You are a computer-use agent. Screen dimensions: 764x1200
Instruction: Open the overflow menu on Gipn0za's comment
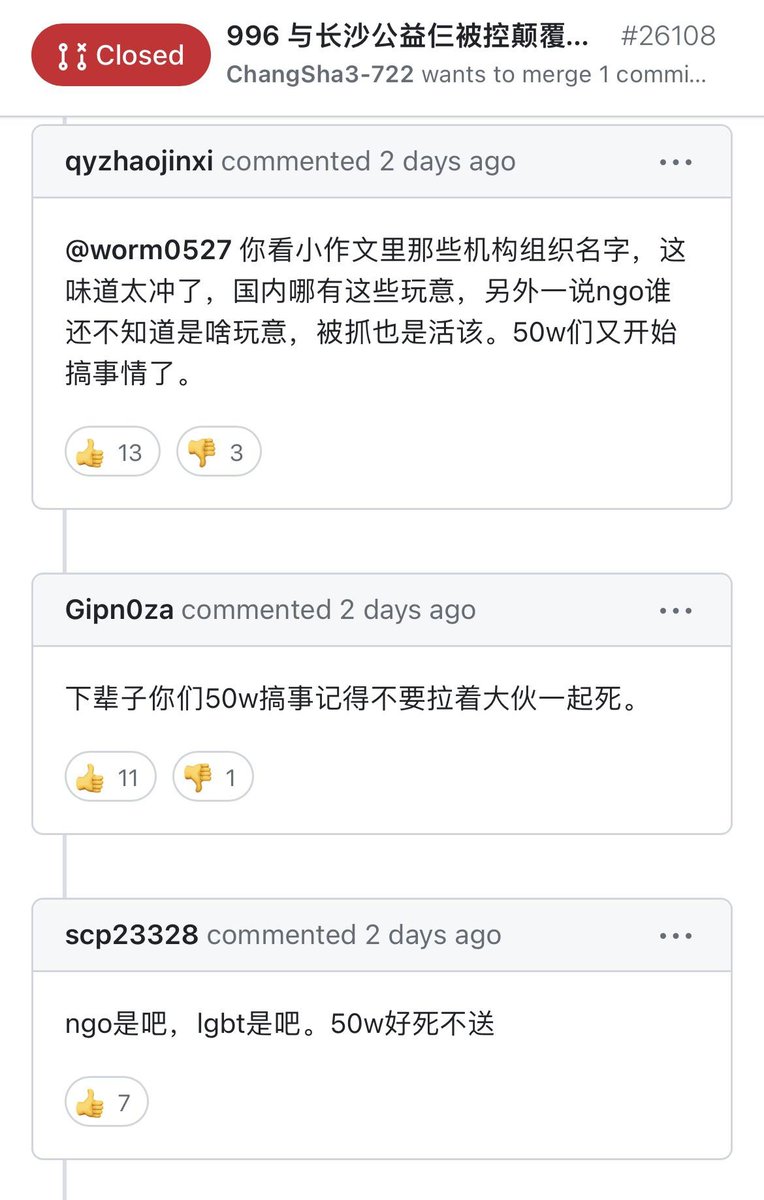(x=676, y=610)
